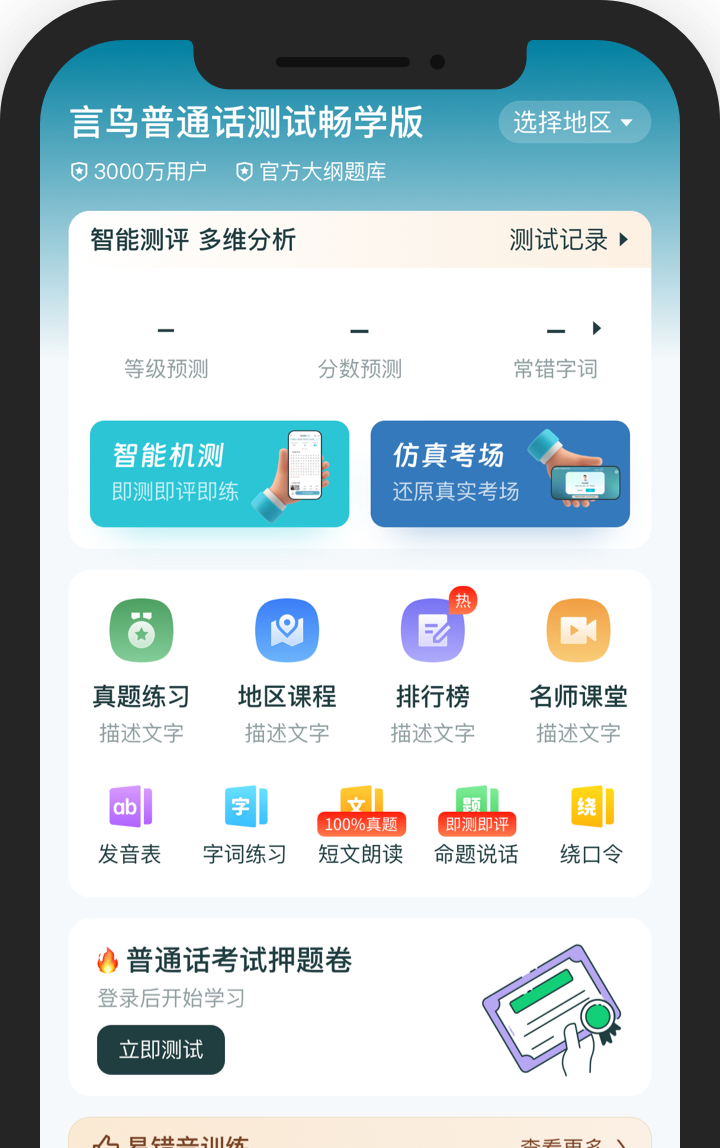Select 字词练习 word practice
720x1148 pixels.
pyautogui.click(x=245, y=825)
